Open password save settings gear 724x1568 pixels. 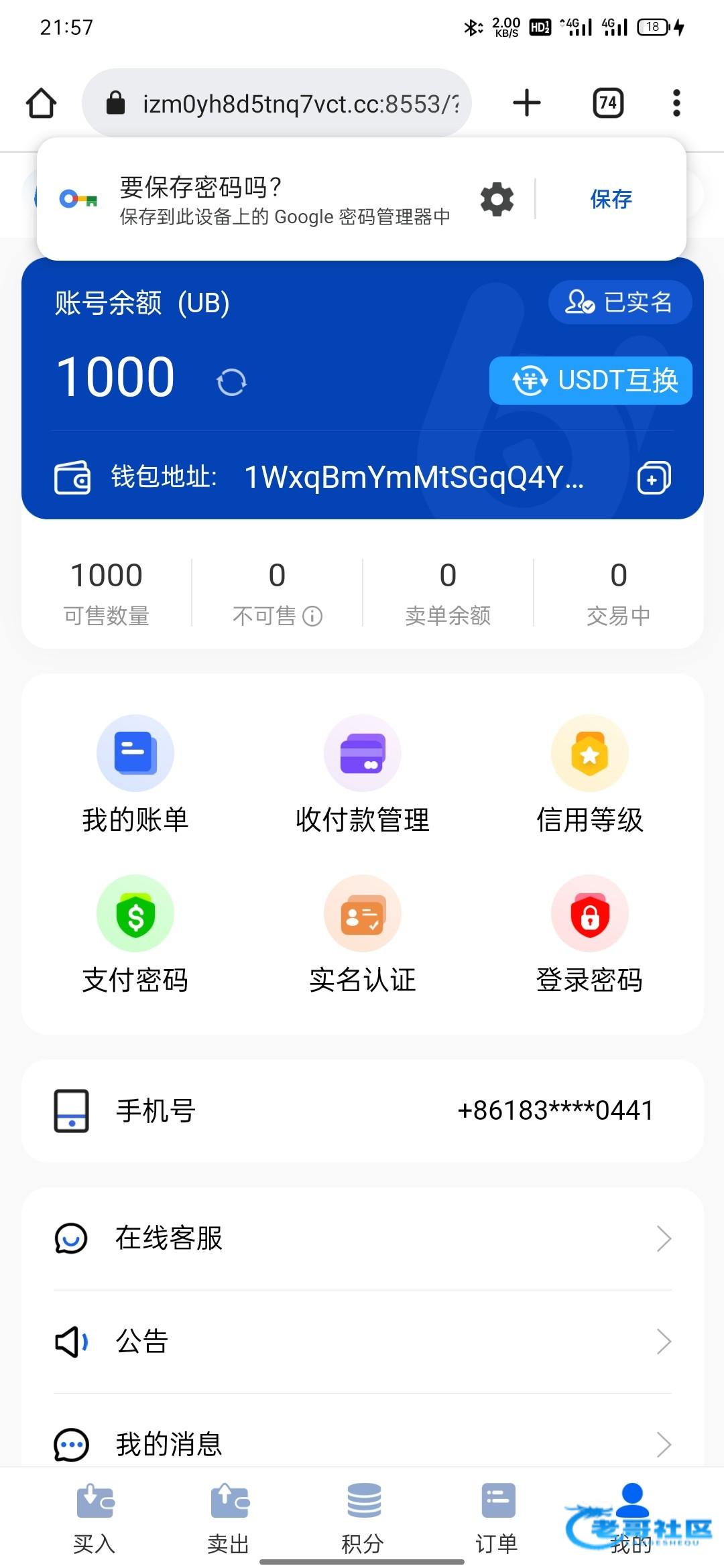click(497, 199)
